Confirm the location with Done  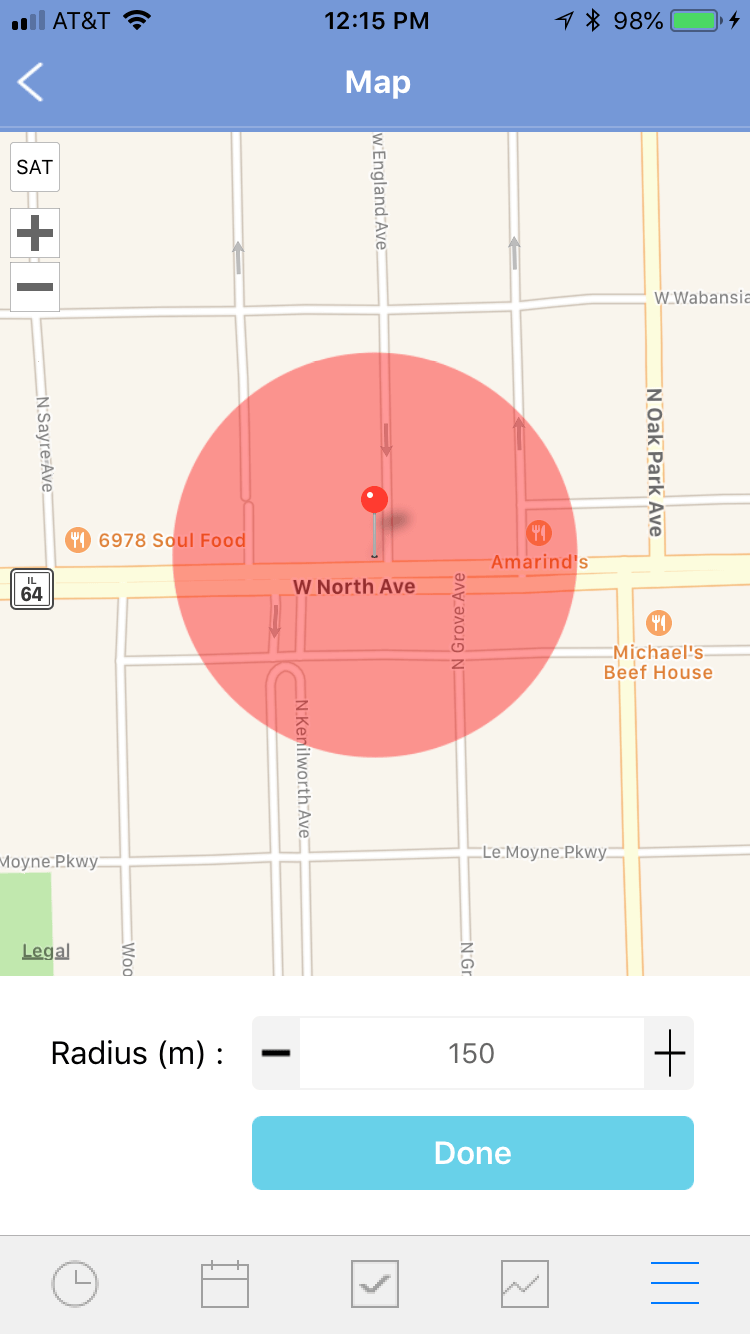[472, 1153]
